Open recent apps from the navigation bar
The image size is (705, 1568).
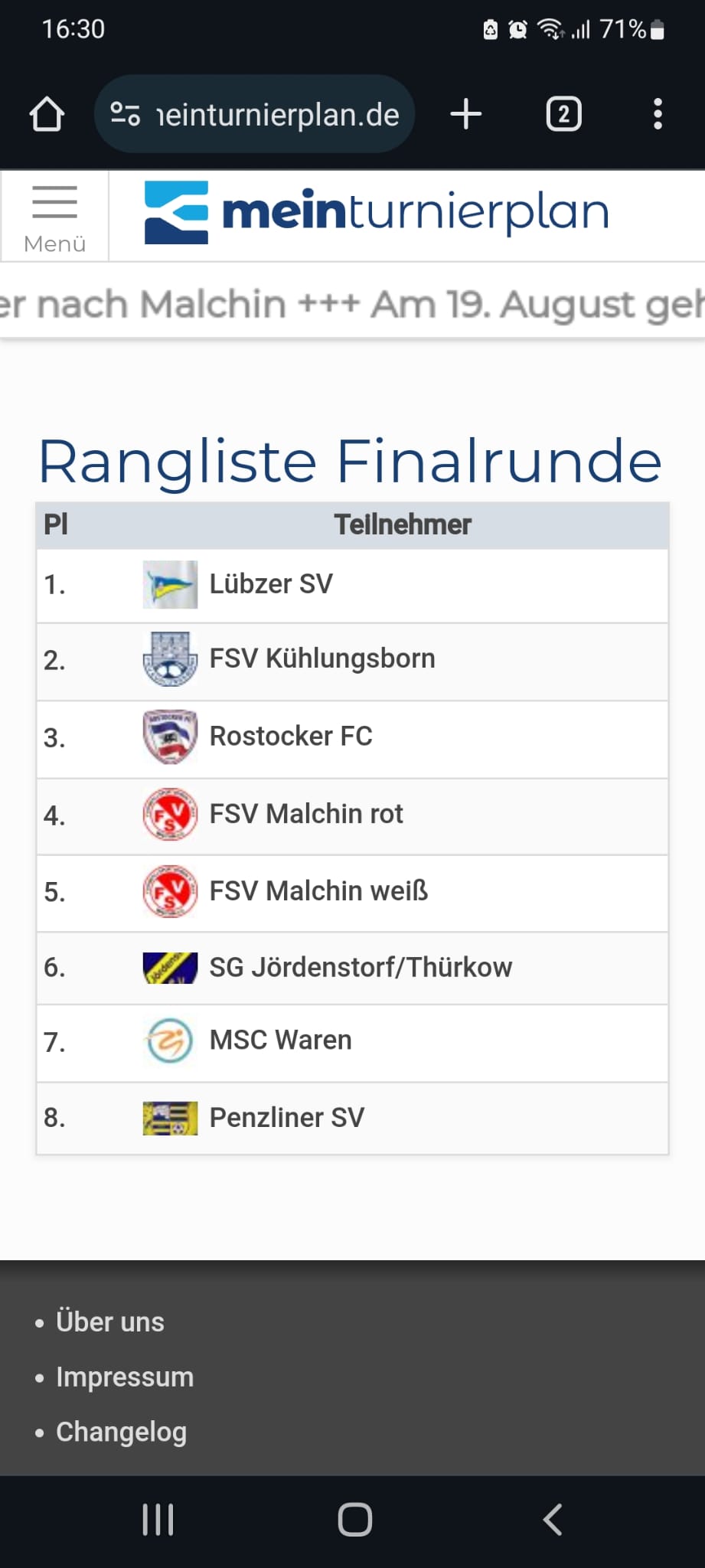point(158,1520)
